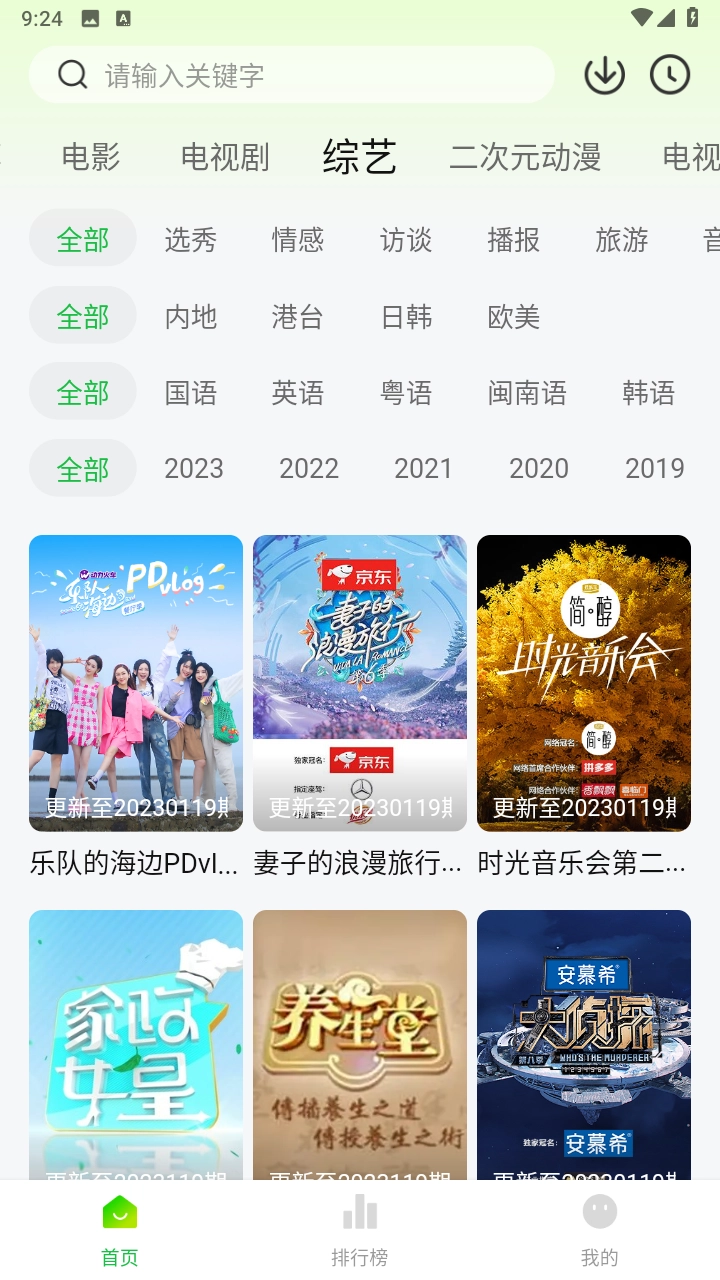Viewport: 720px width, 1280px height.
Task: Select the 粤语 language filter
Action: pos(405,393)
